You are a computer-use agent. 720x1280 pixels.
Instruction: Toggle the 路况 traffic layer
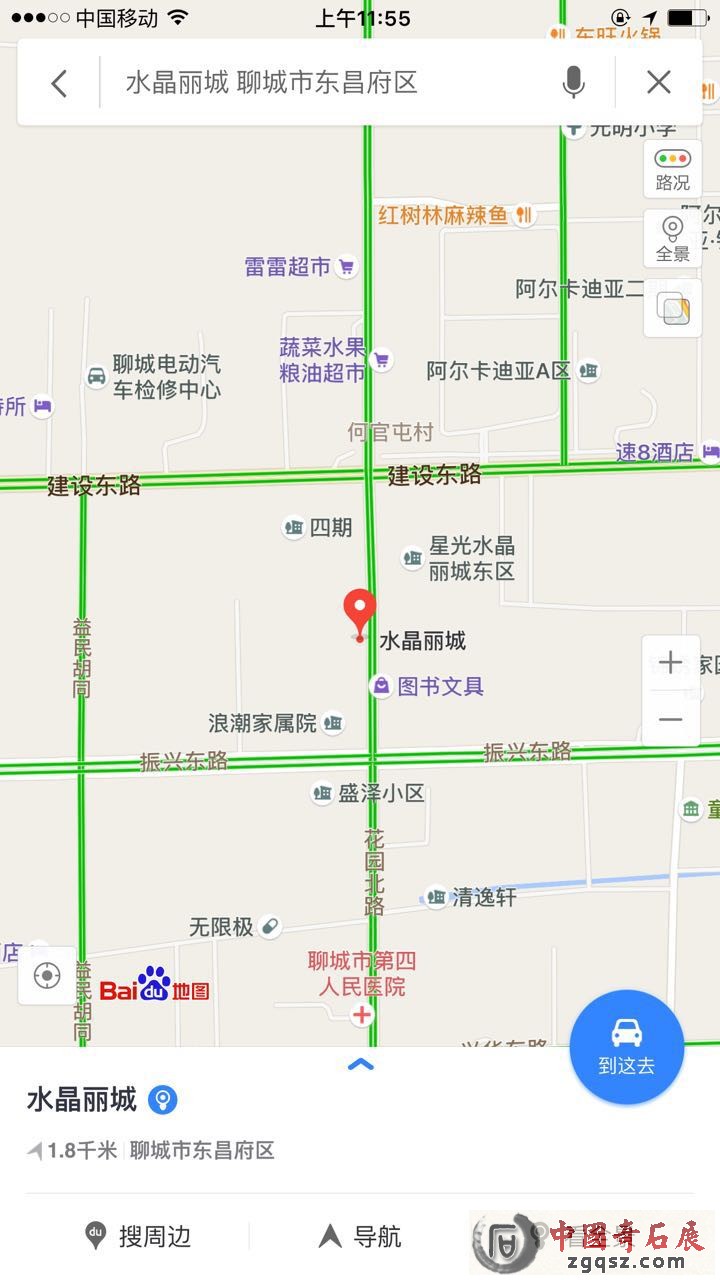click(672, 169)
